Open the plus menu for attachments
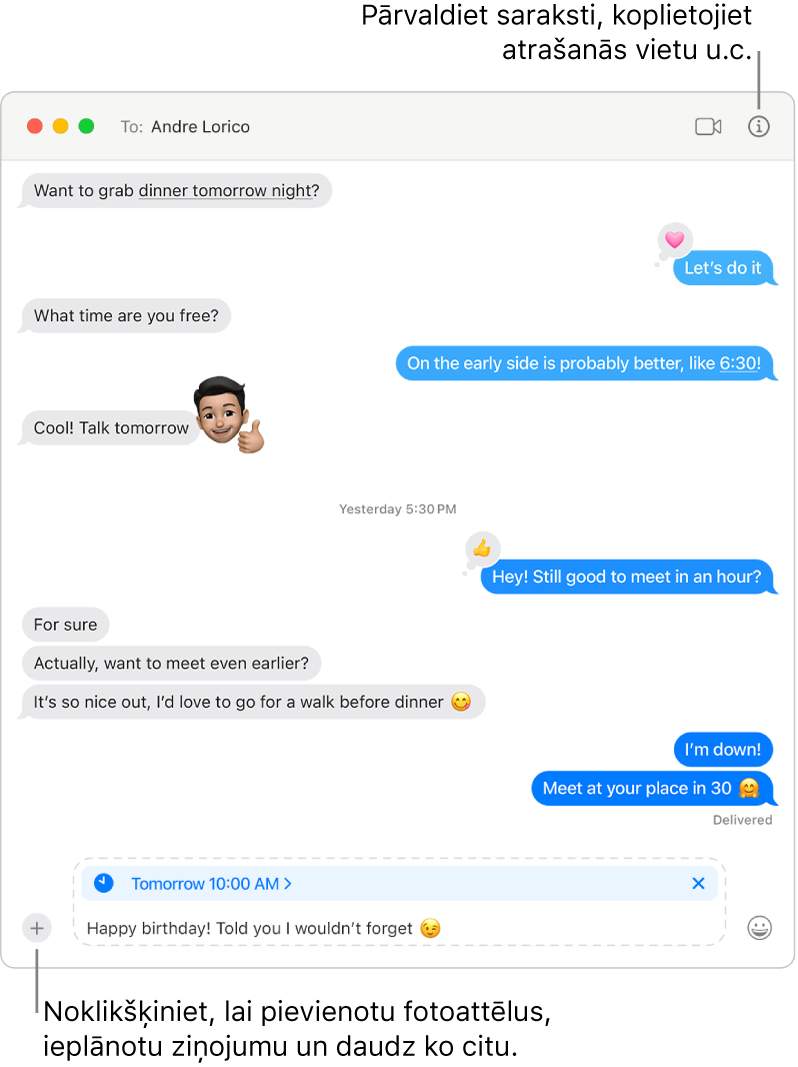The image size is (798, 1067). coord(37,928)
